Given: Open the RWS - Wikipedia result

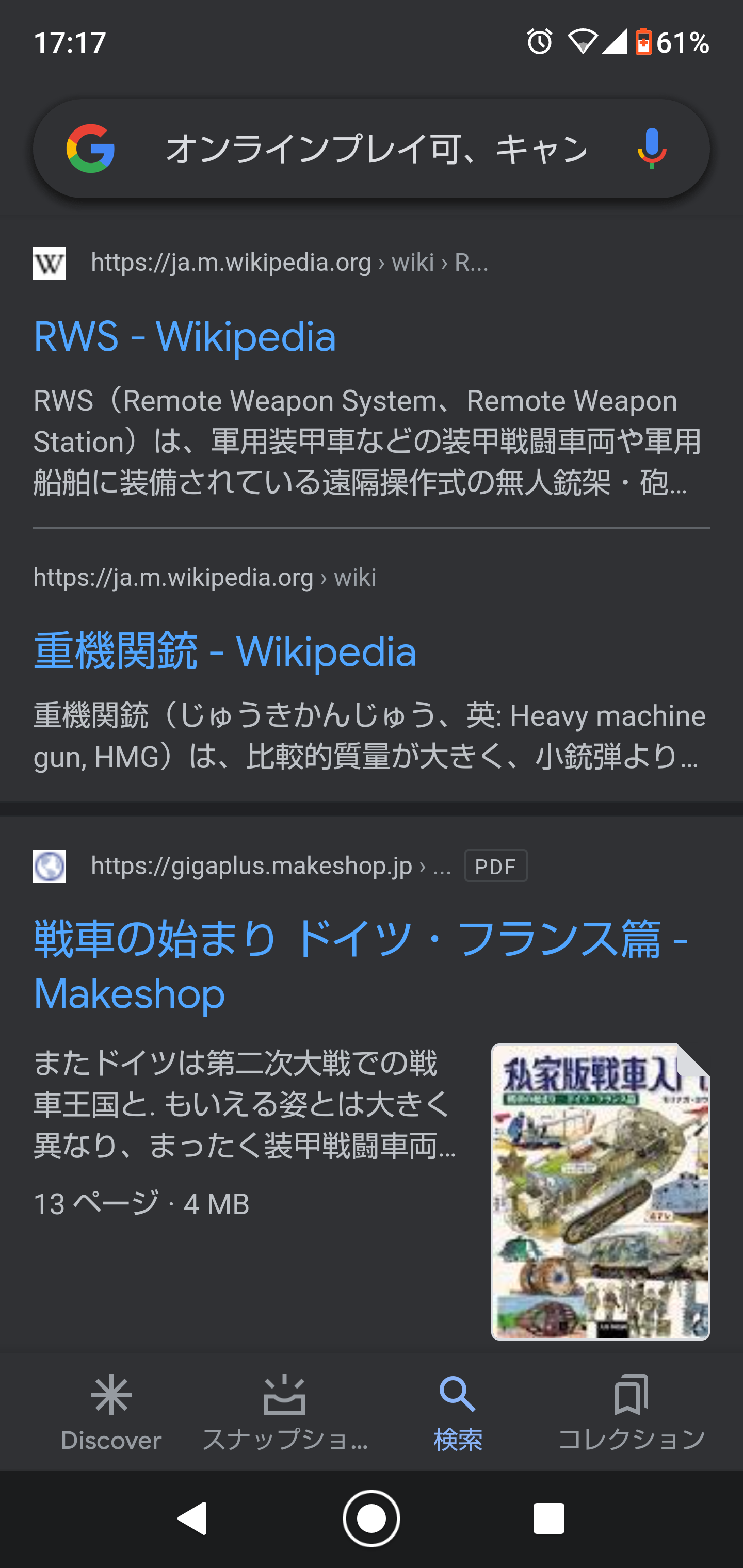Looking at the screenshot, I should 185,337.
